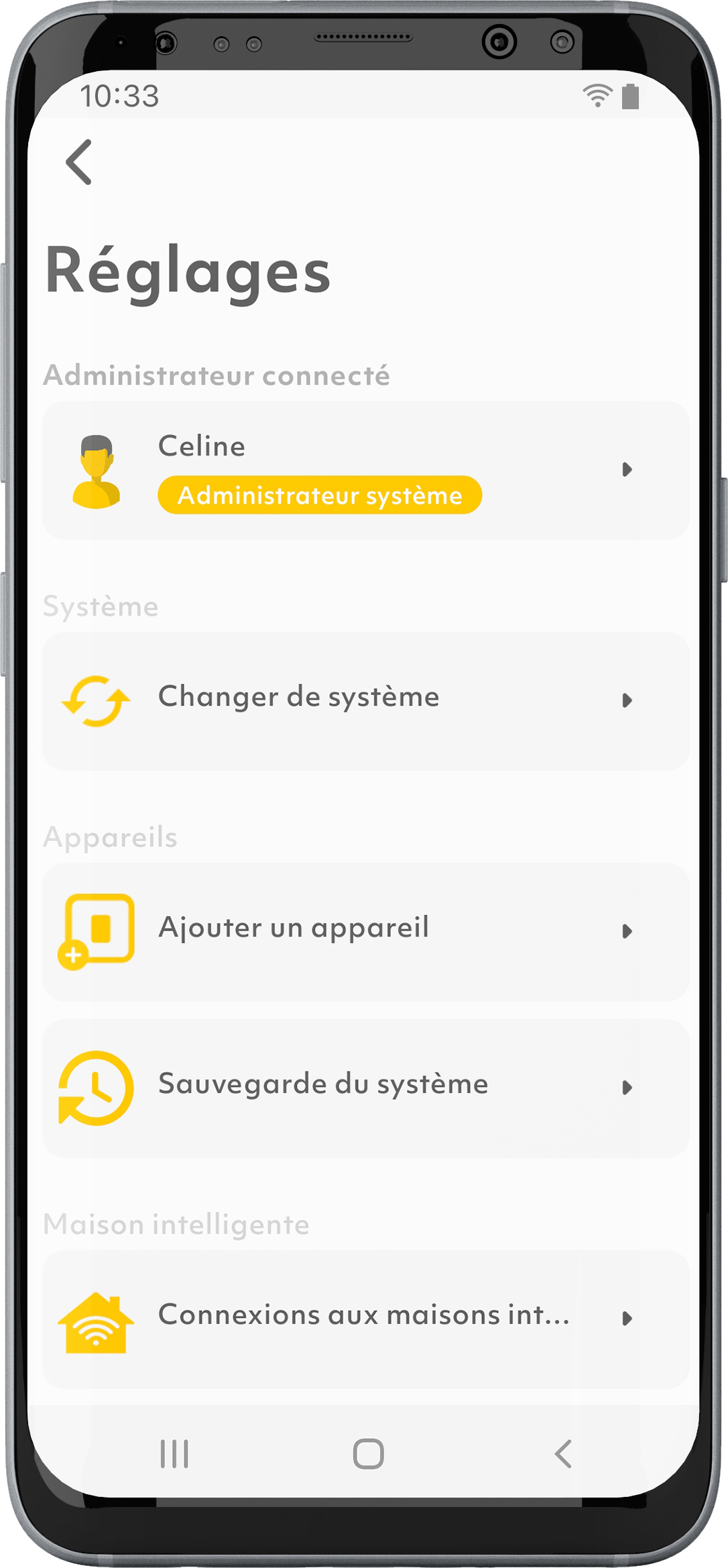Open recent apps from navigation bar
The width and height of the screenshot is (728, 1568).
(174, 1453)
